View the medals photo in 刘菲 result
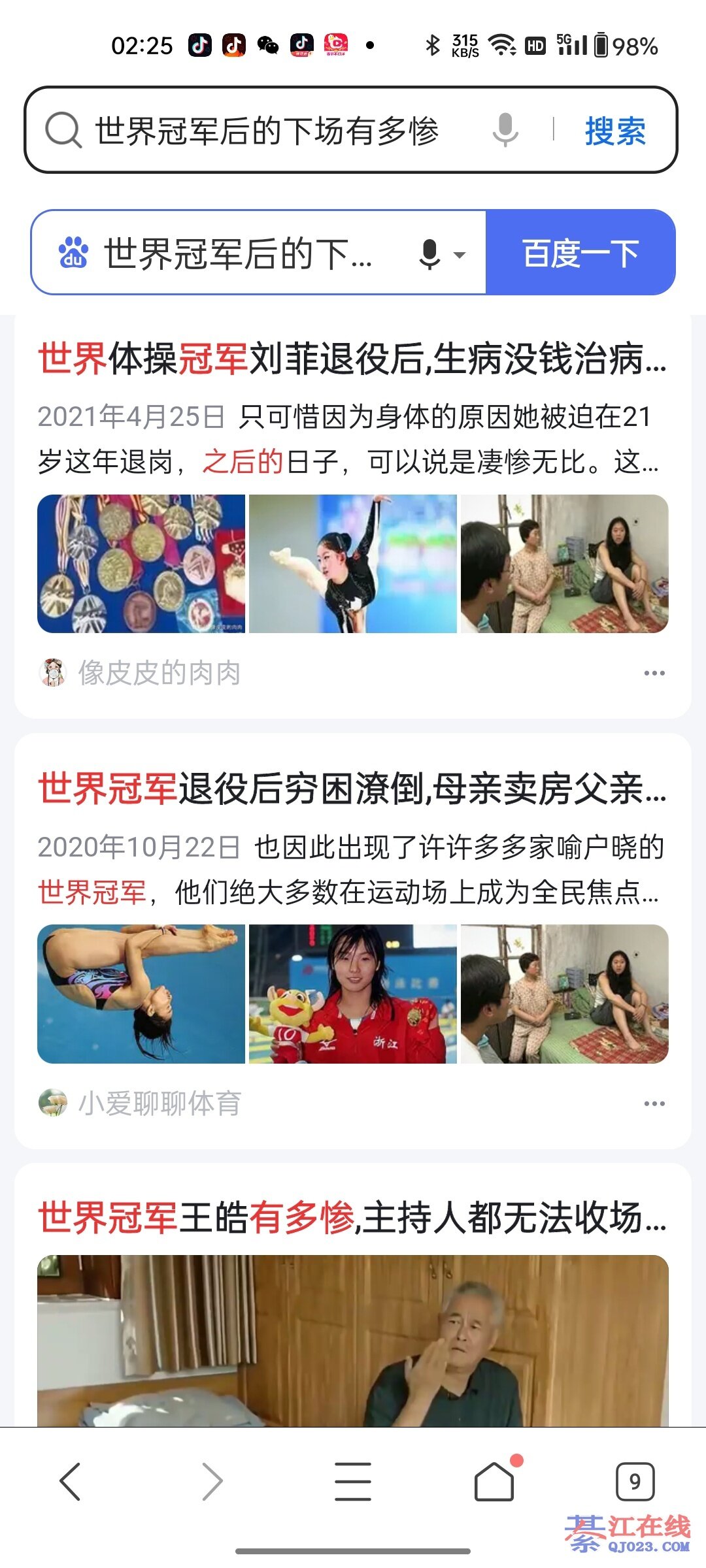Viewport: 706px width, 1568px height. click(141, 564)
